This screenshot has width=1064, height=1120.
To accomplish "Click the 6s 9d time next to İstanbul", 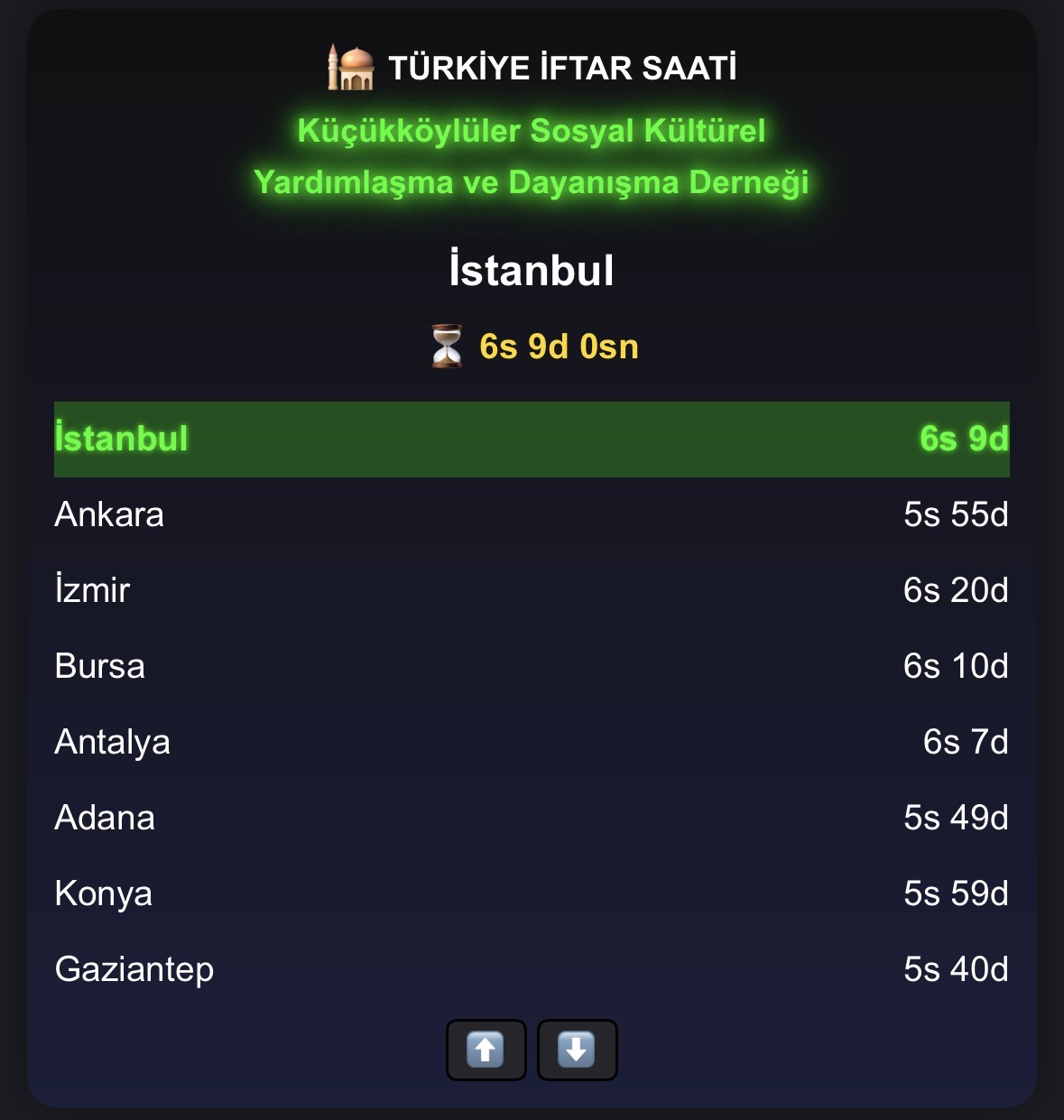I will tap(964, 438).
